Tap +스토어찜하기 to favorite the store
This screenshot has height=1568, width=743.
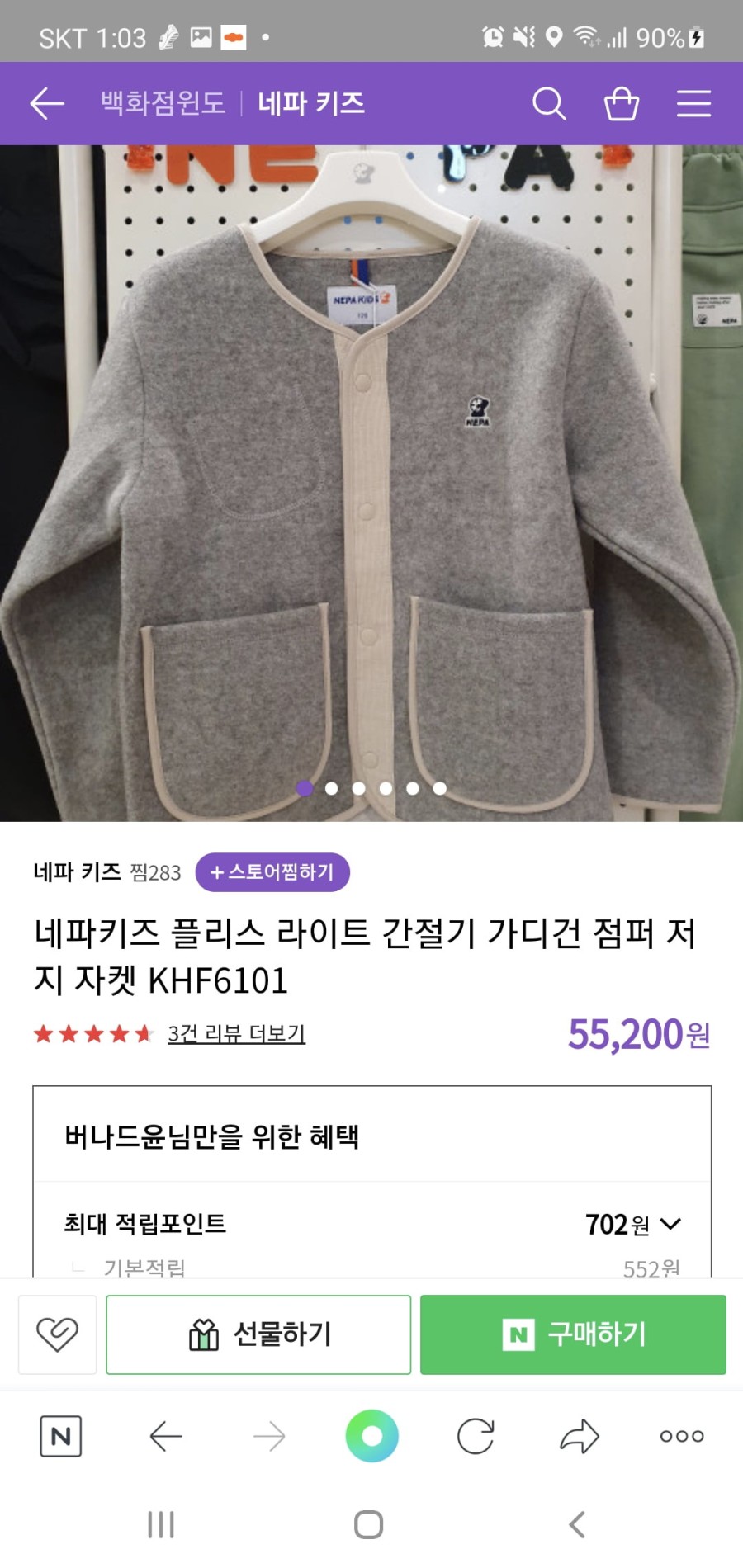click(272, 872)
